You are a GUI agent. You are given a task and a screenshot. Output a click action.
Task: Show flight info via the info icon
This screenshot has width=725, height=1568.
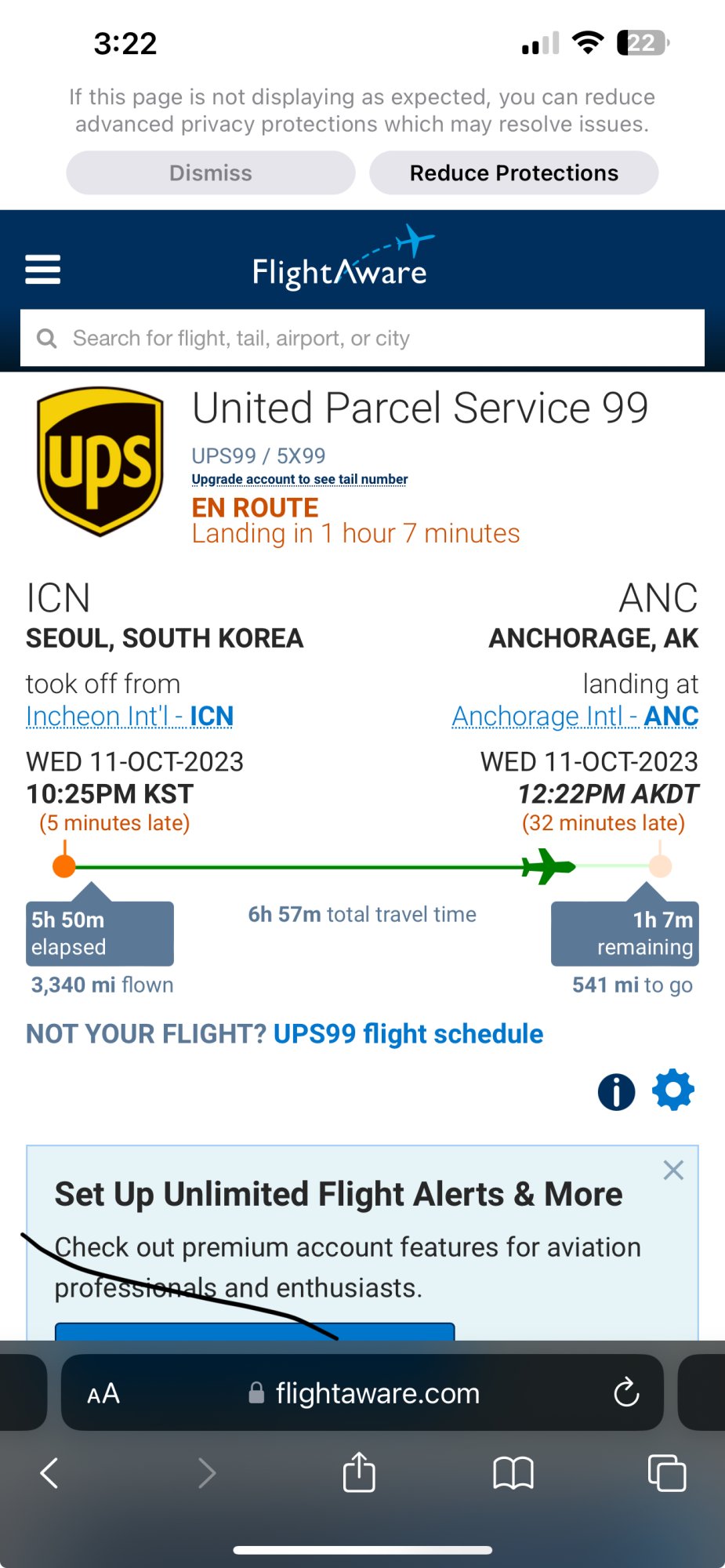616,1091
